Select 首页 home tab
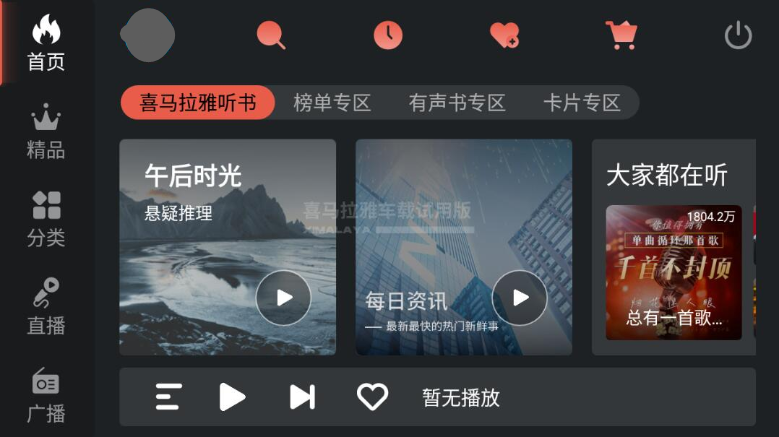 click(x=46, y=45)
